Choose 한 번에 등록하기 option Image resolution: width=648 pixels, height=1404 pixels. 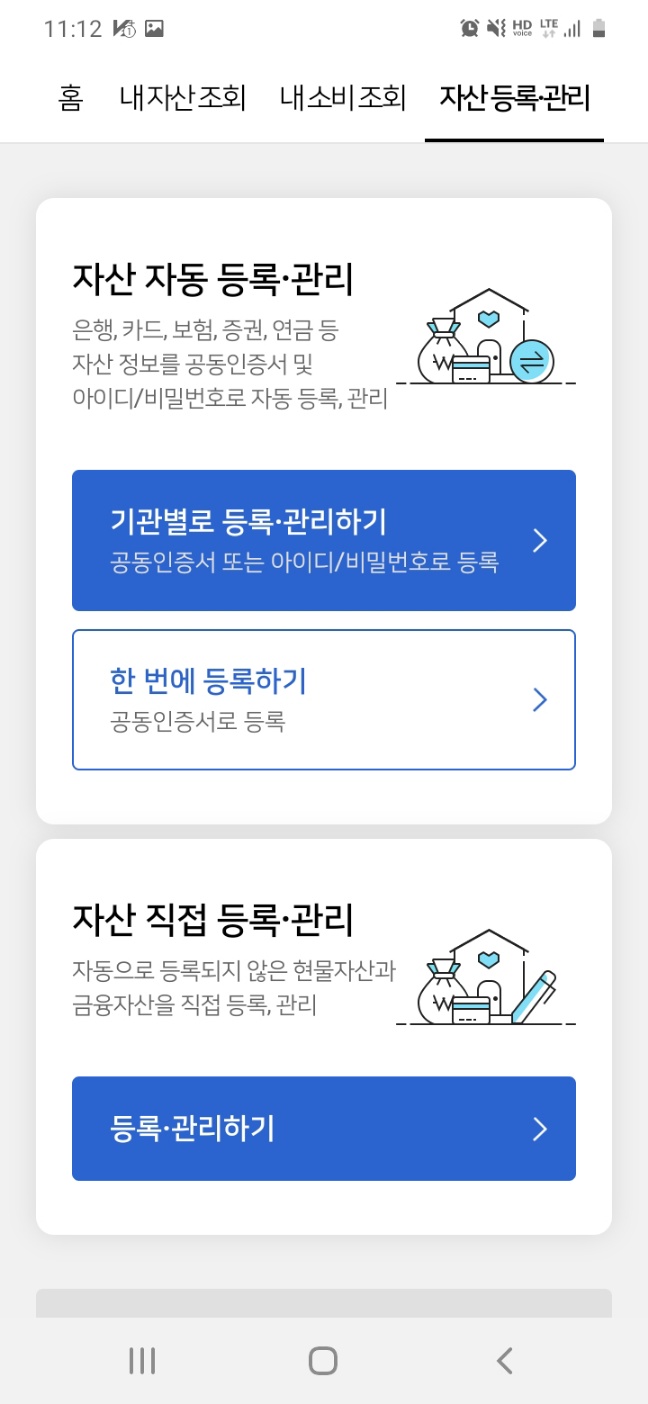pyautogui.click(x=324, y=700)
